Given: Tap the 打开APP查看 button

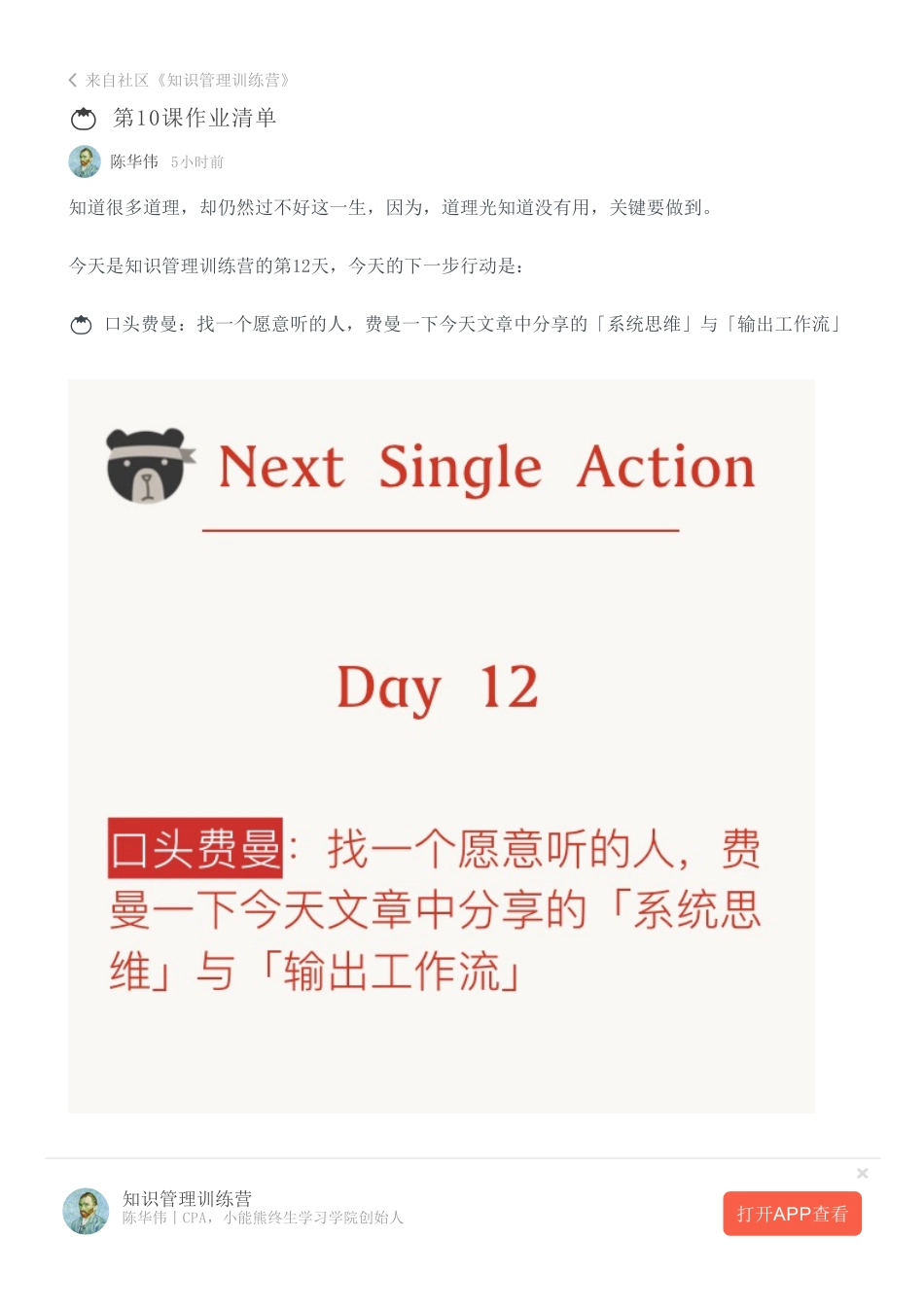Looking at the screenshot, I should (792, 1214).
